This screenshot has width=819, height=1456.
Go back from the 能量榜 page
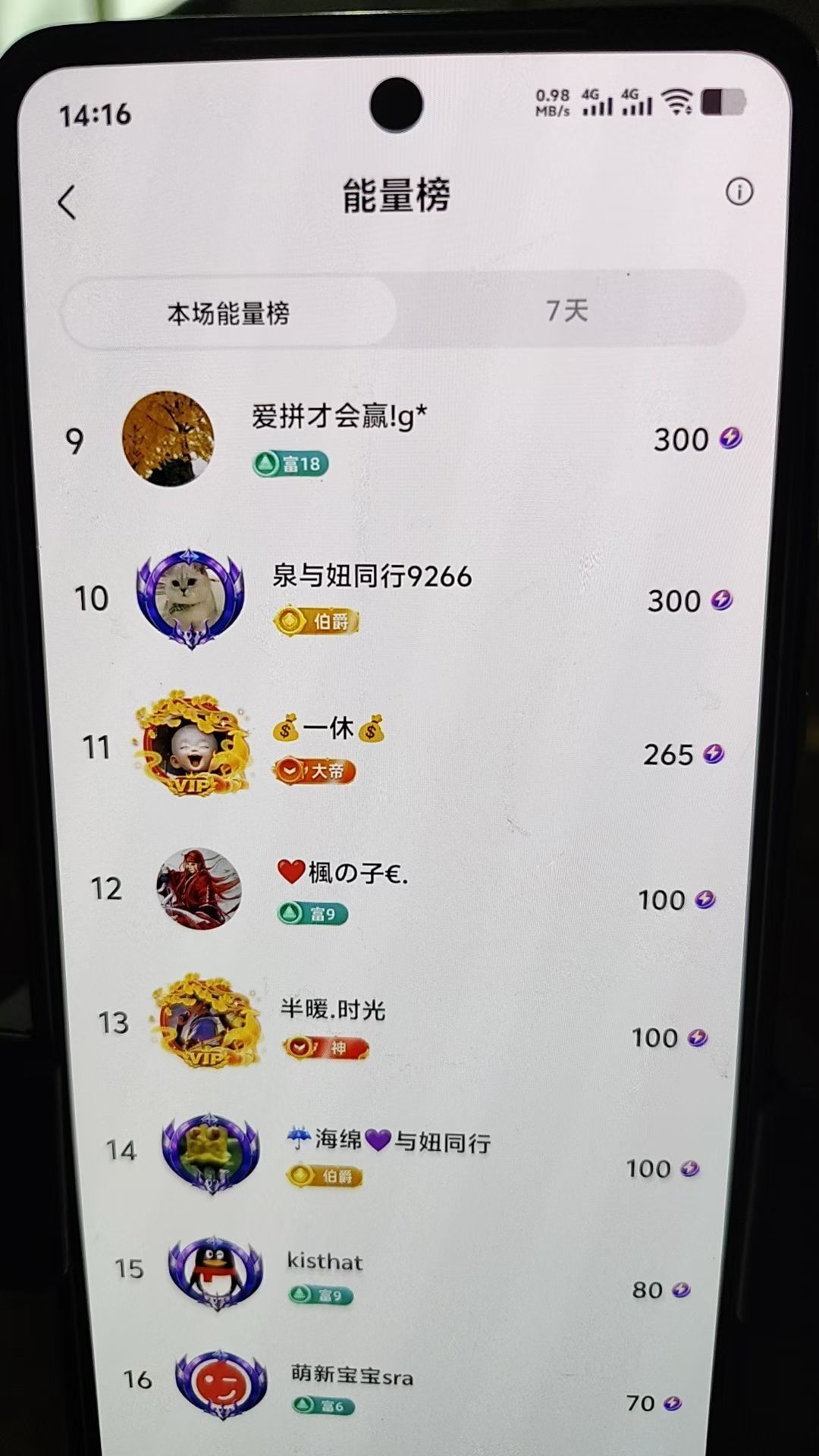point(67,202)
